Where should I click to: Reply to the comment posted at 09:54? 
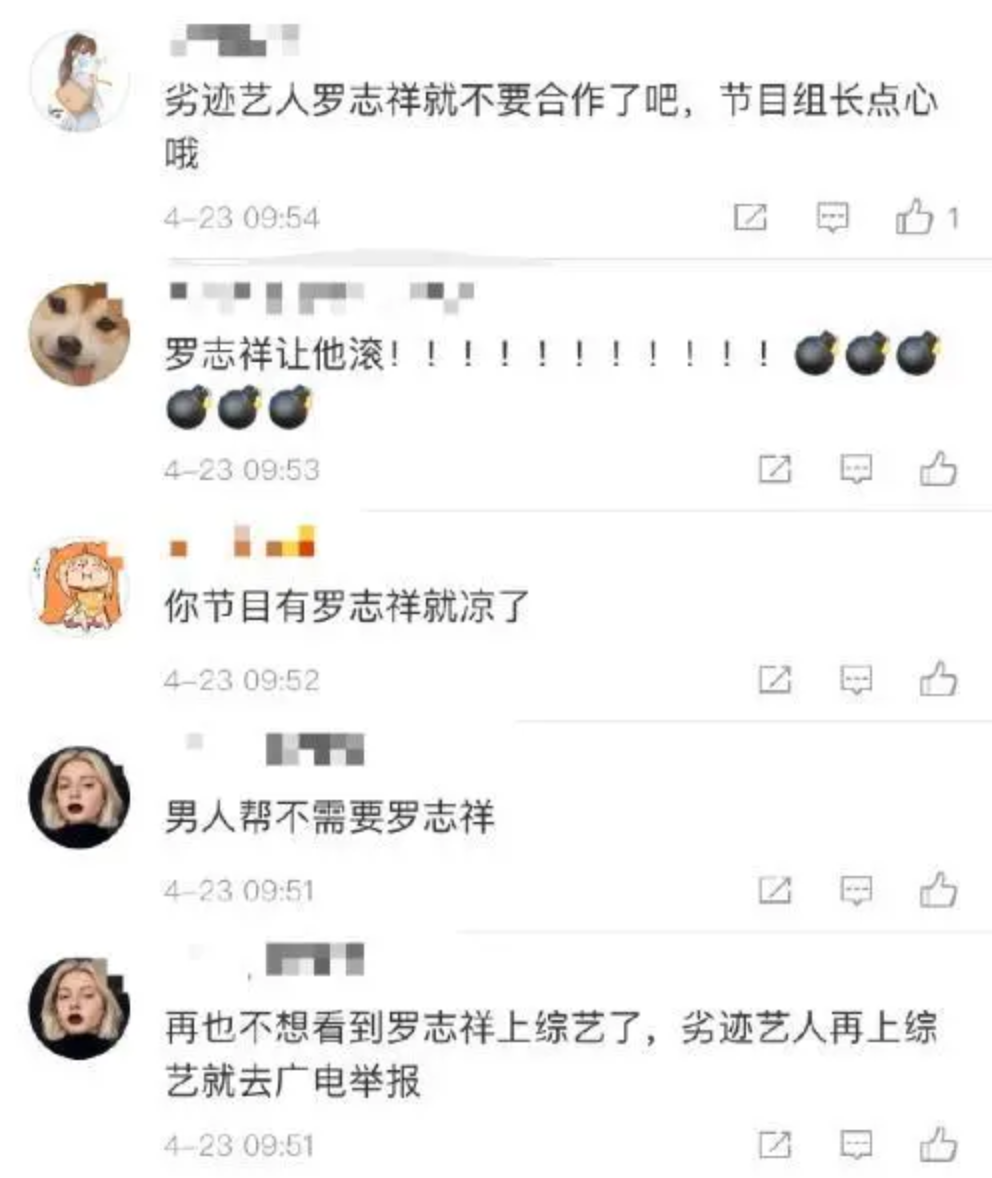pyautogui.click(x=833, y=217)
